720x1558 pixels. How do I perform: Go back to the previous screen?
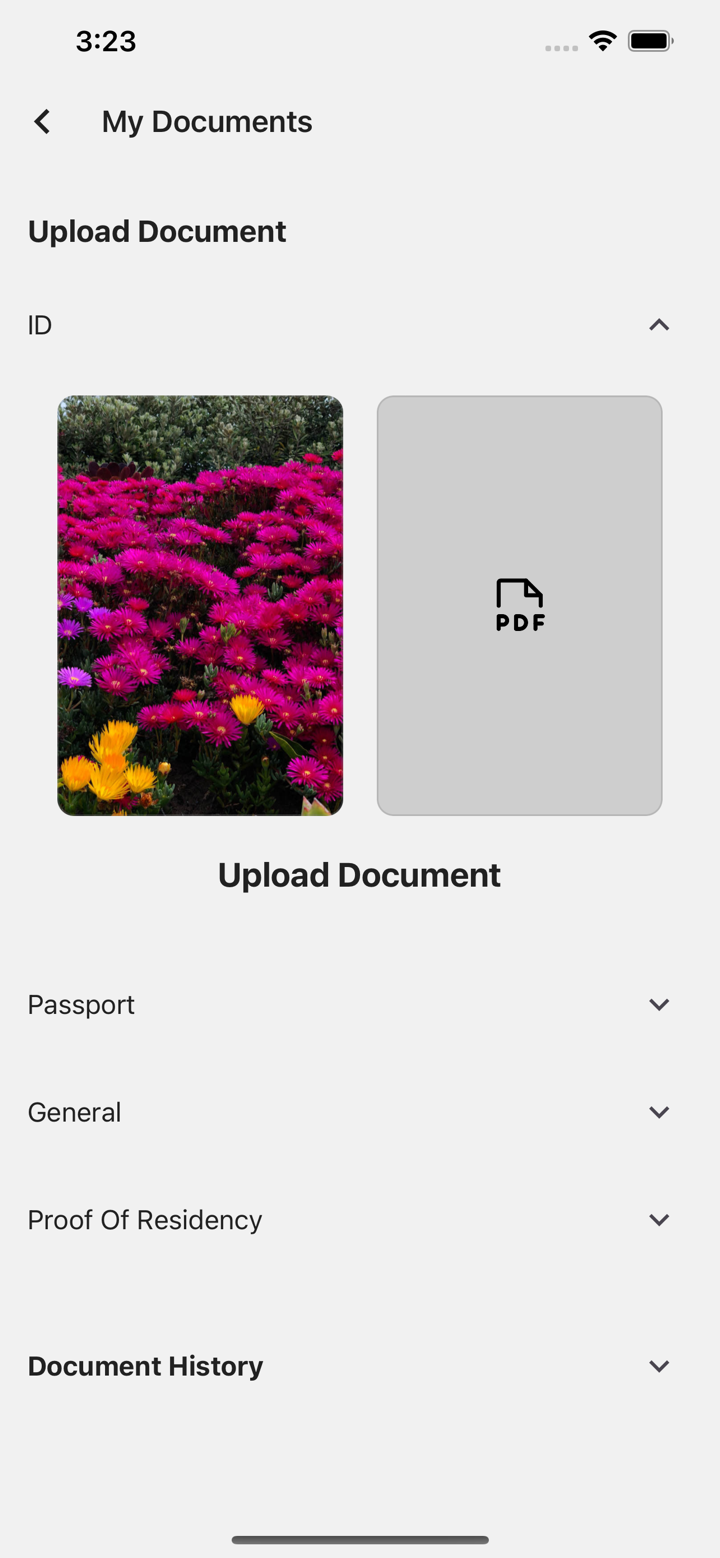(41, 121)
